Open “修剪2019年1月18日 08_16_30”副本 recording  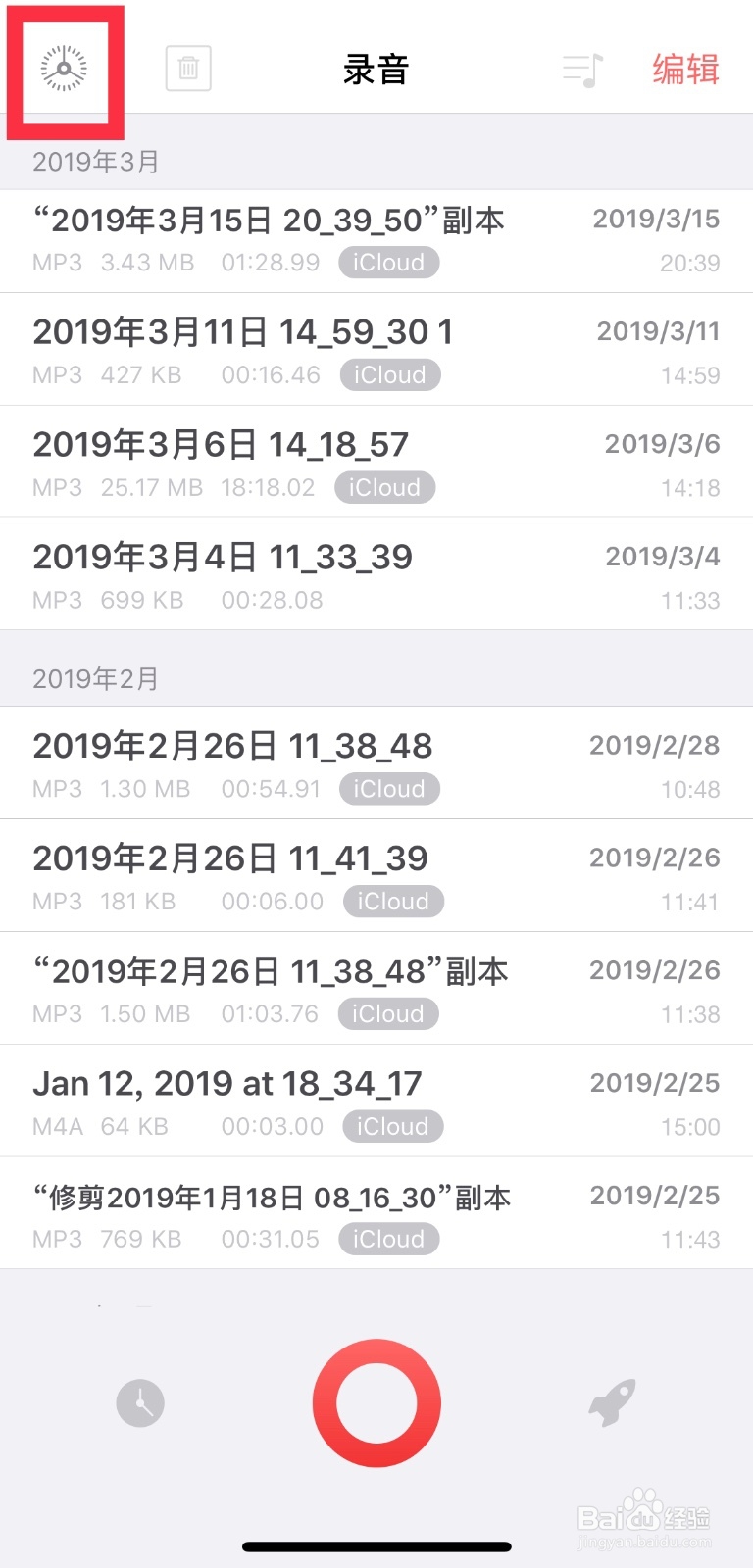(376, 1213)
